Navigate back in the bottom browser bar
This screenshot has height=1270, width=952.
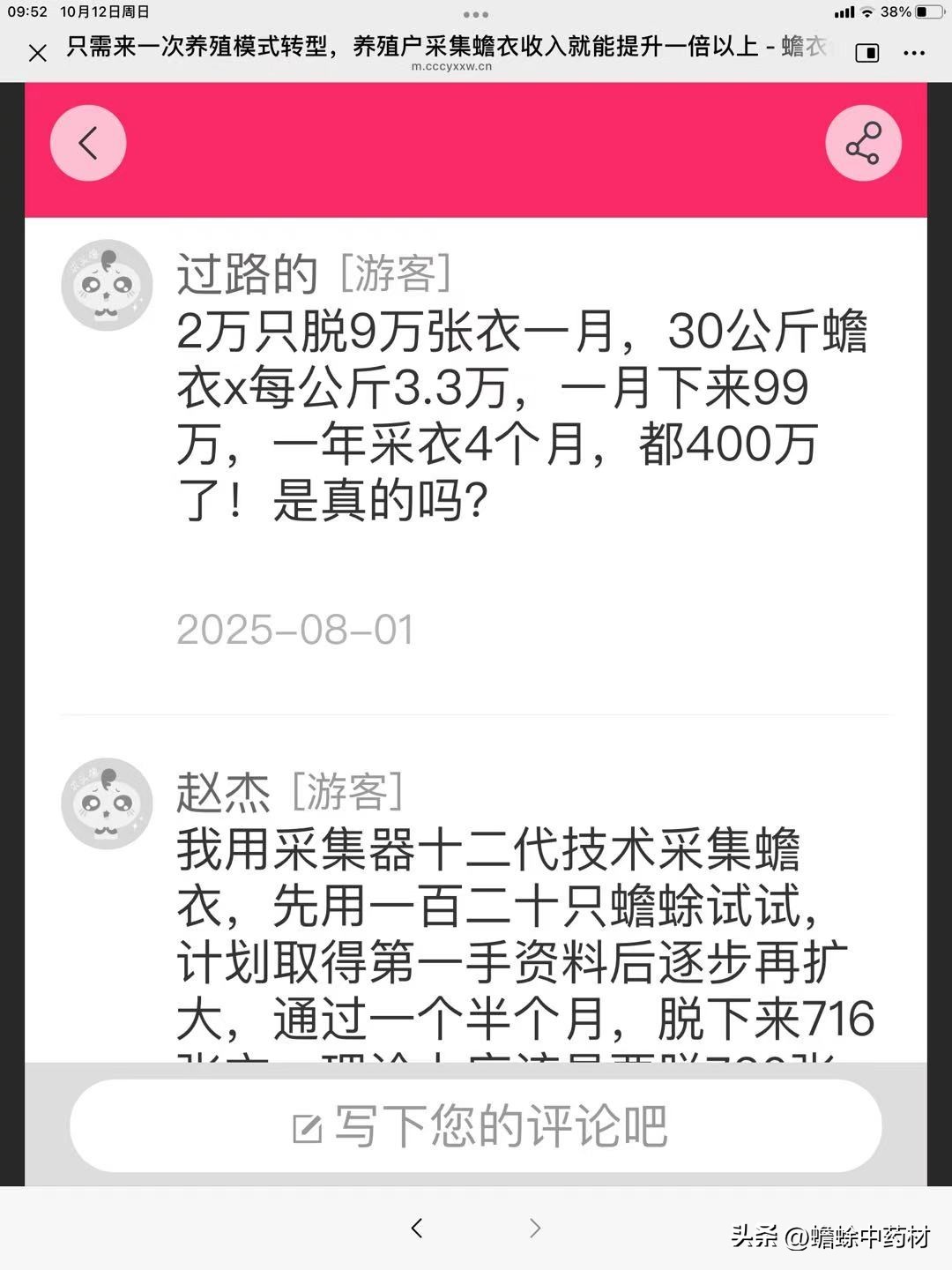(x=417, y=1228)
